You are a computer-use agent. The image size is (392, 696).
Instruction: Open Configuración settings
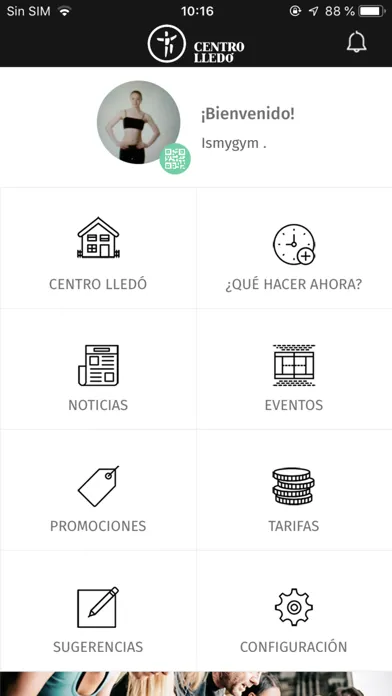coord(294,611)
